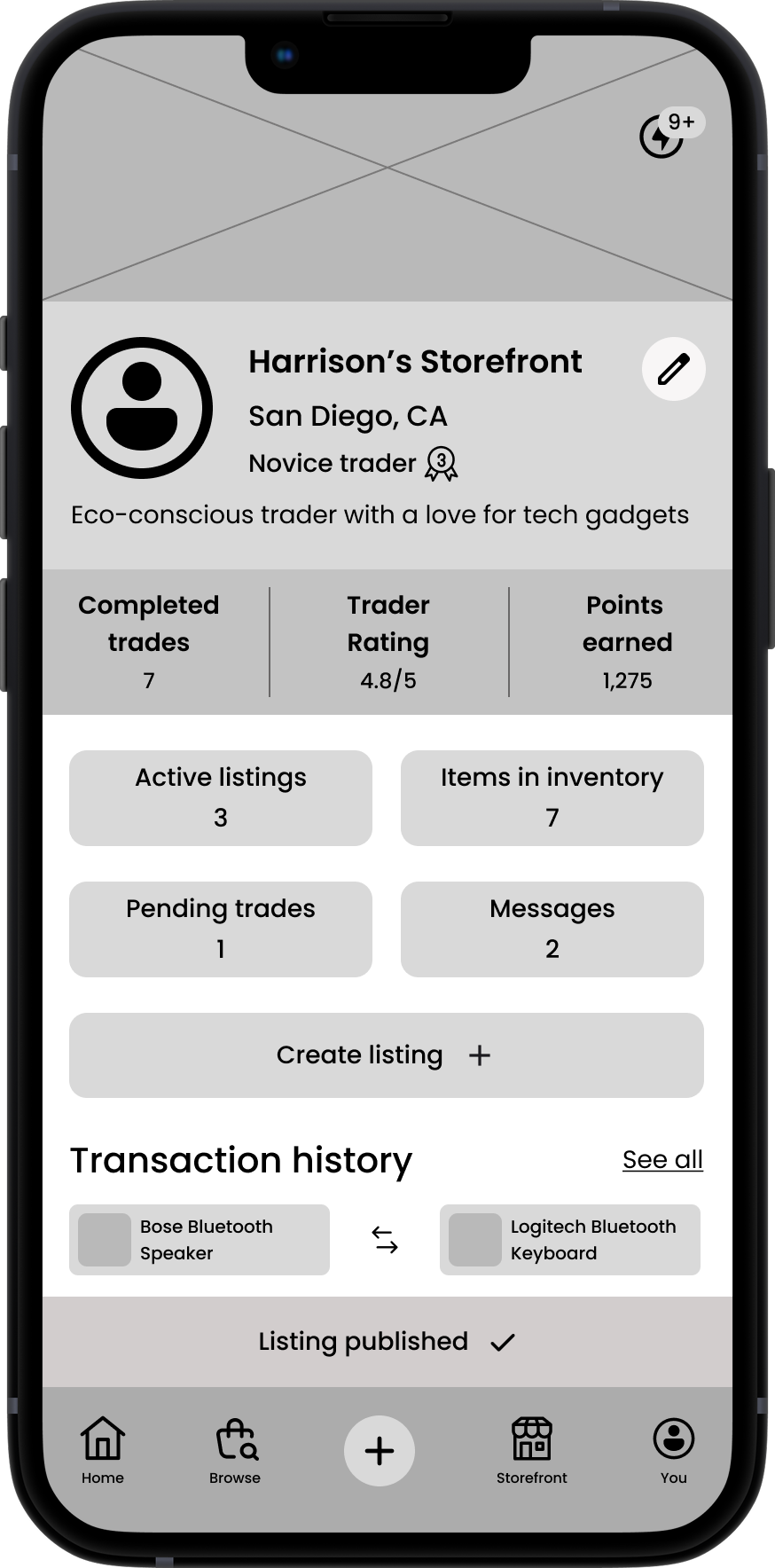Edit the storefront profile with pencil icon
Image resolution: width=775 pixels, height=1568 pixels.
673,369
